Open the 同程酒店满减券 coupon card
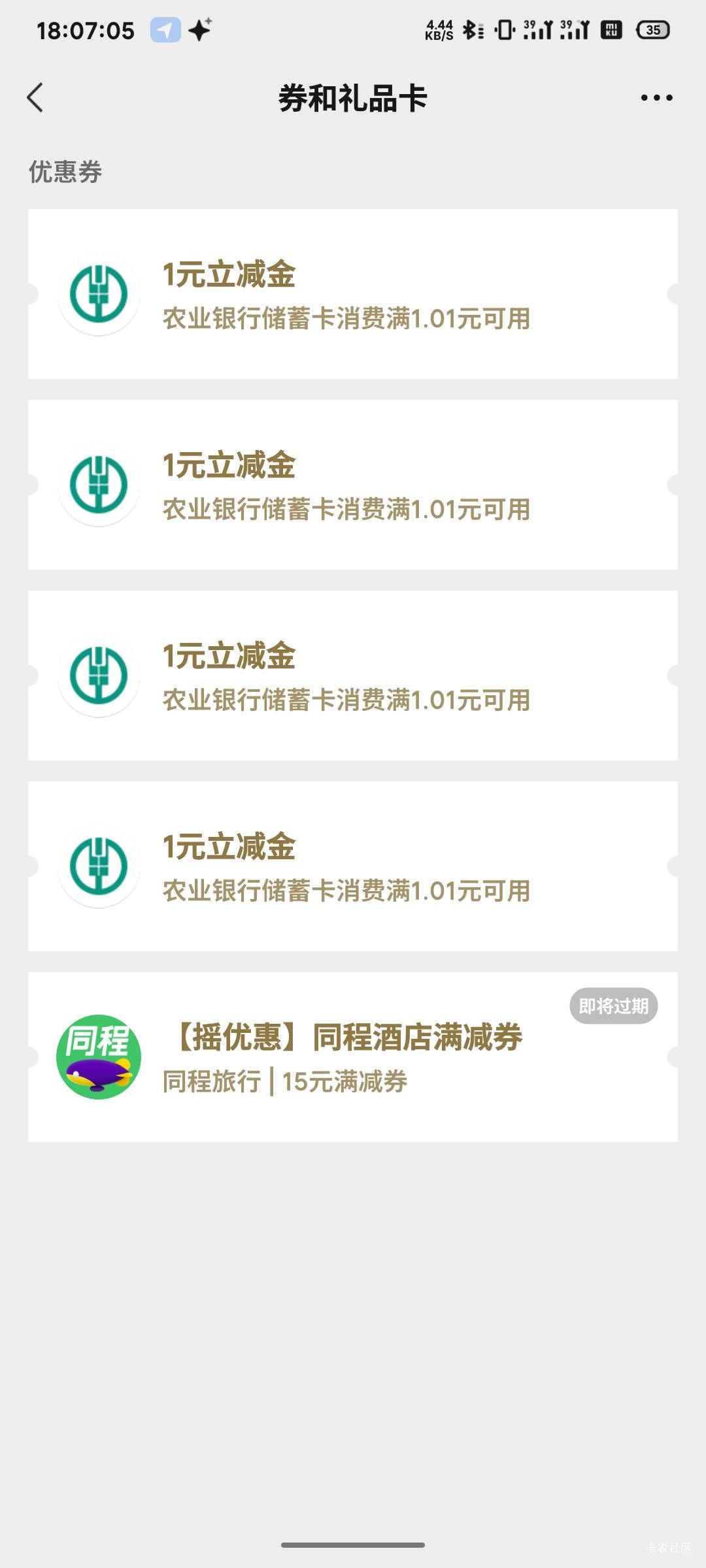706x1568 pixels. pyautogui.click(x=353, y=1056)
